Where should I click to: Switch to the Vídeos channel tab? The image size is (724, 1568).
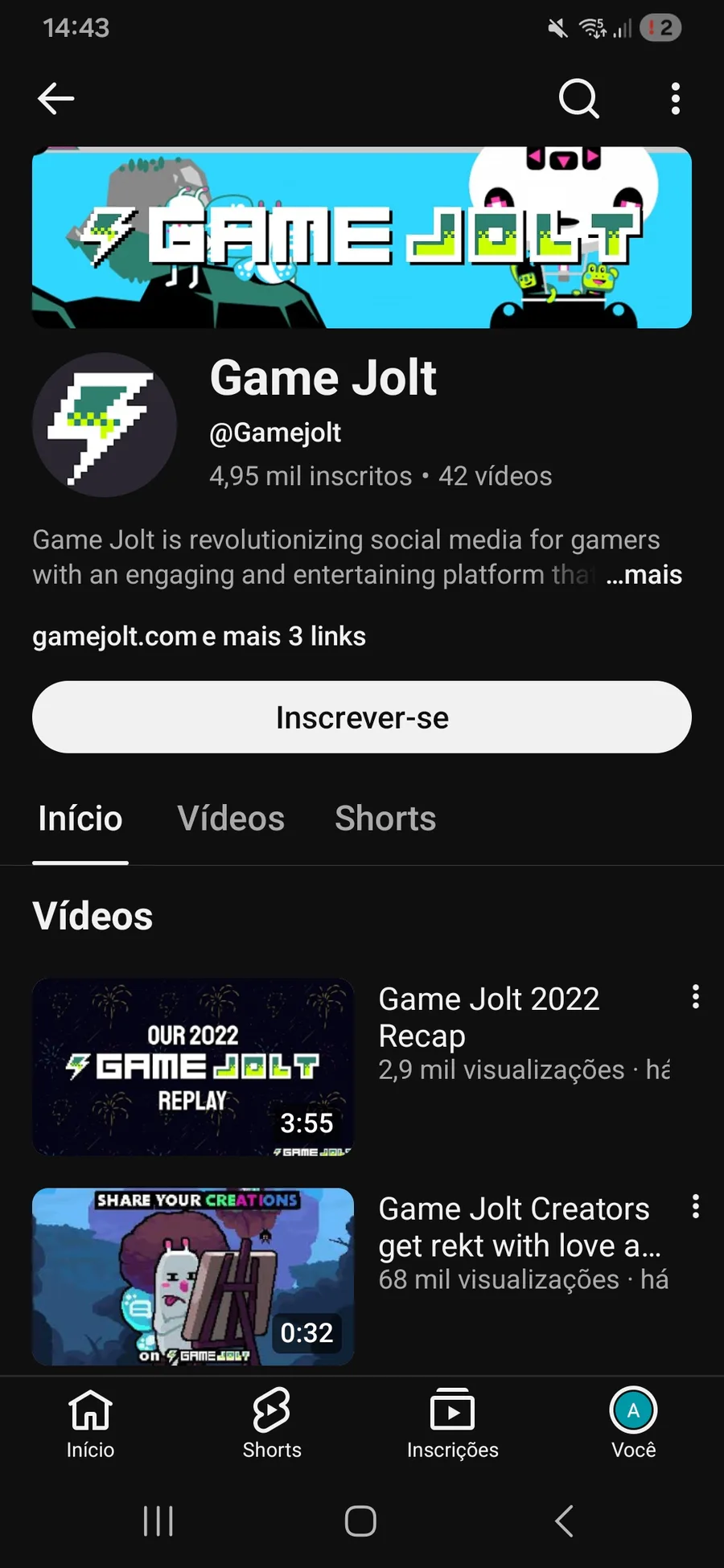[231, 819]
